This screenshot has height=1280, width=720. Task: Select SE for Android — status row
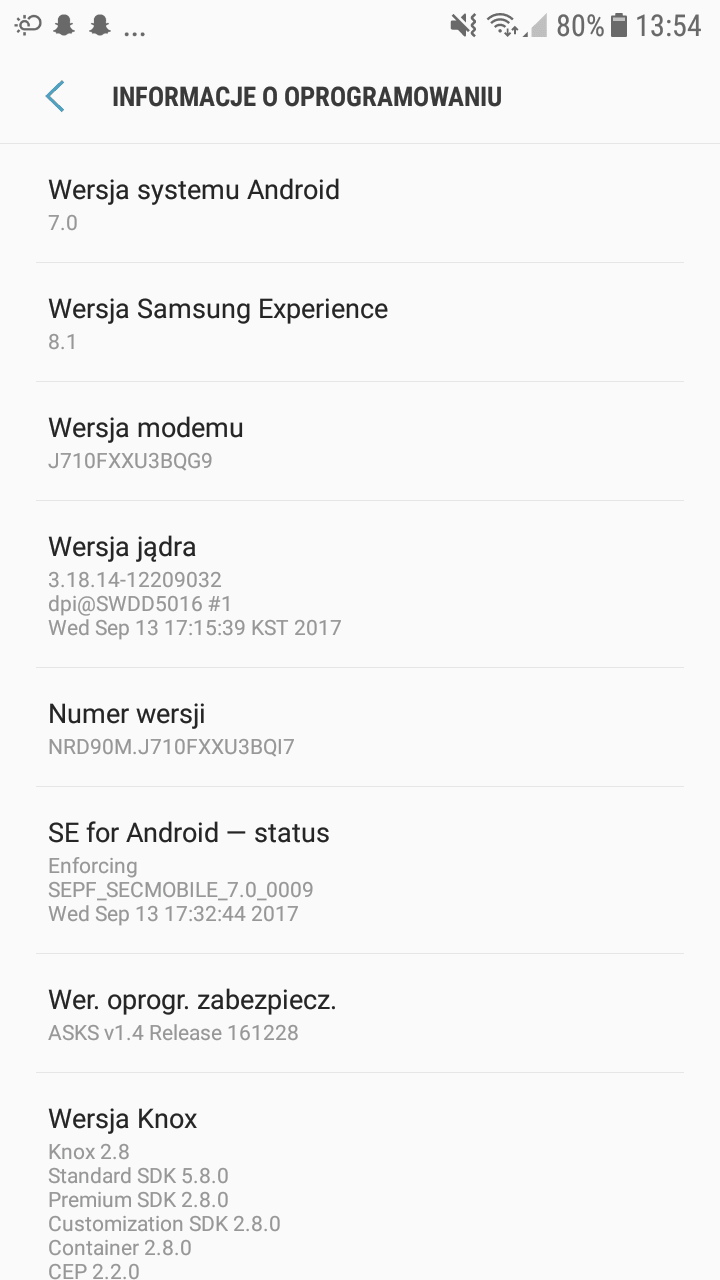[x=360, y=871]
